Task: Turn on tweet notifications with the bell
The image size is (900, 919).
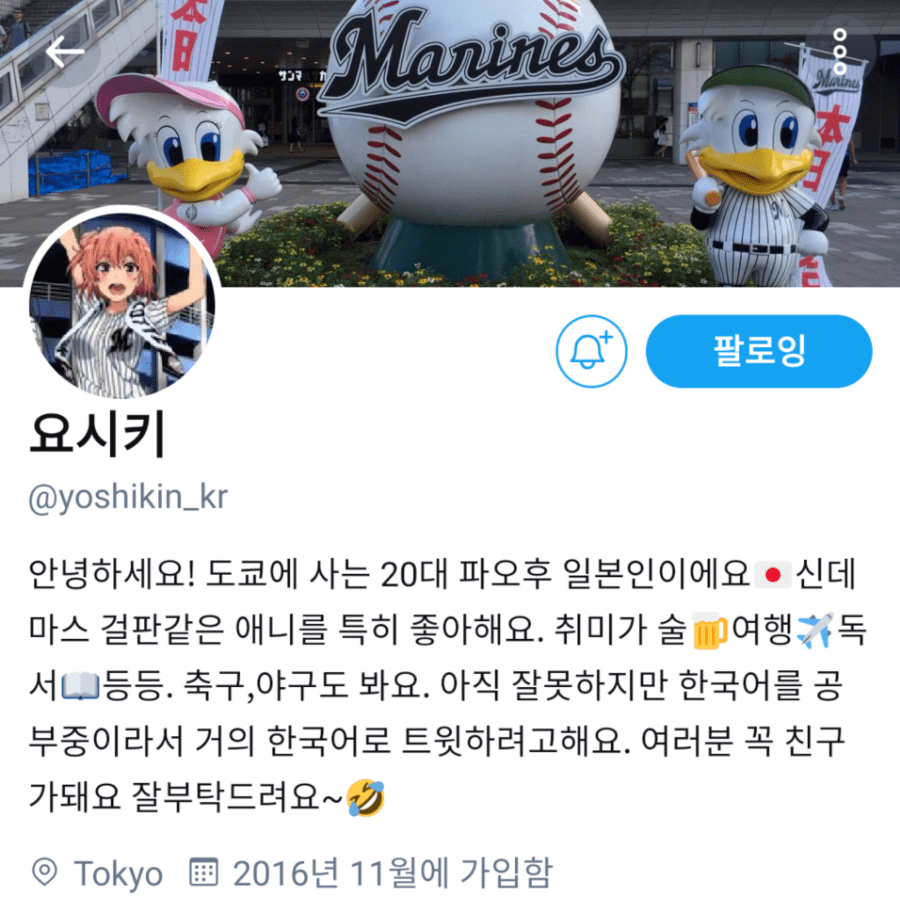Action: (x=591, y=351)
